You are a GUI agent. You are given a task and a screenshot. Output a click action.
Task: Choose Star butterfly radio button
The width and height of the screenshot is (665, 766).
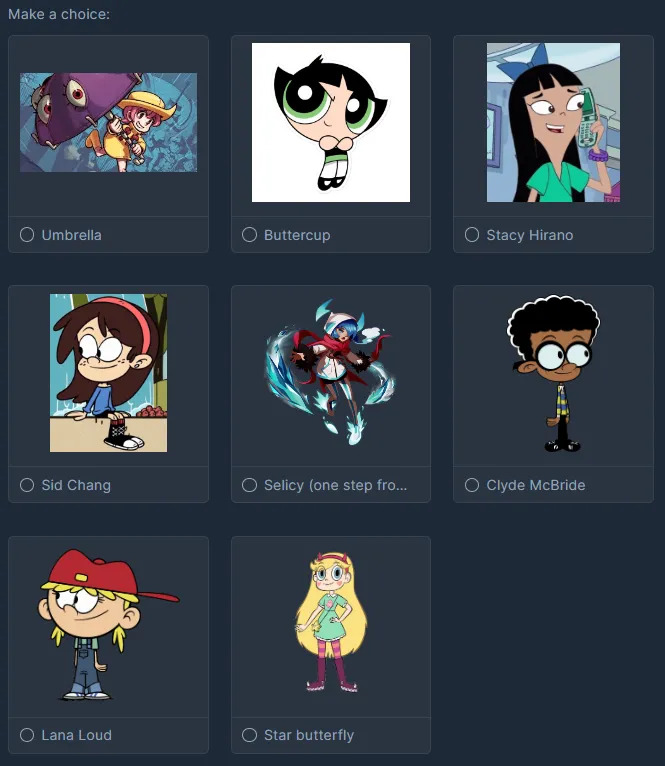pos(250,735)
